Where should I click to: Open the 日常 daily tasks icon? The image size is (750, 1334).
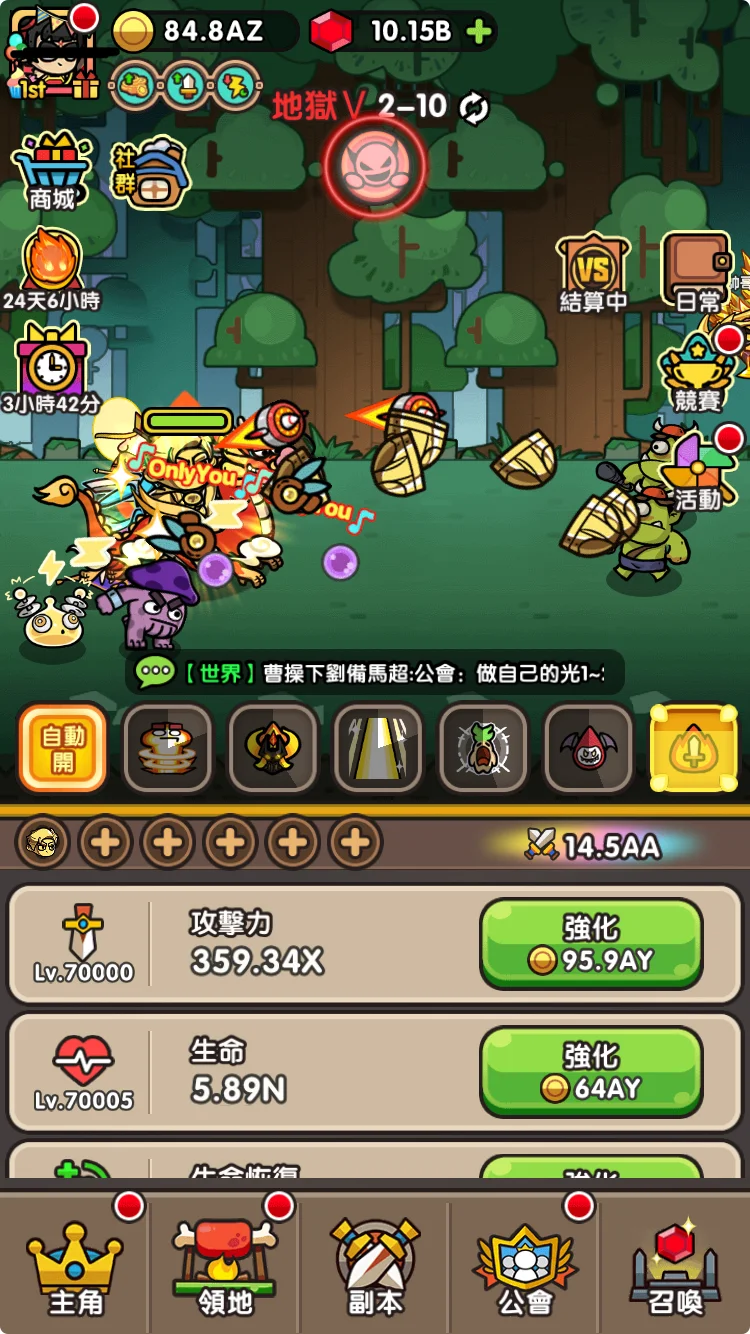click(x=697, y=270)
